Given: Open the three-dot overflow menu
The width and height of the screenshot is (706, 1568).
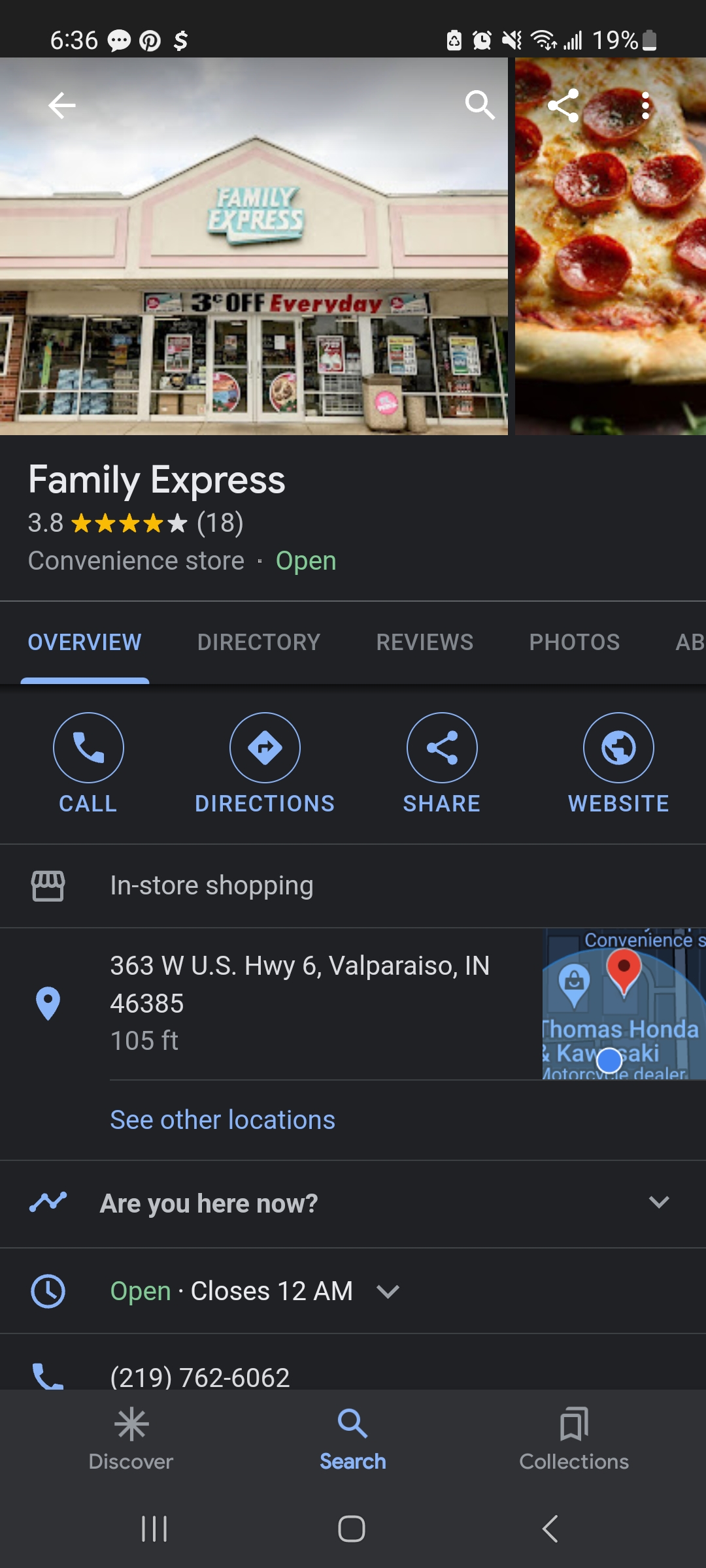Looking at the screenshot, I should pos(645,105).
